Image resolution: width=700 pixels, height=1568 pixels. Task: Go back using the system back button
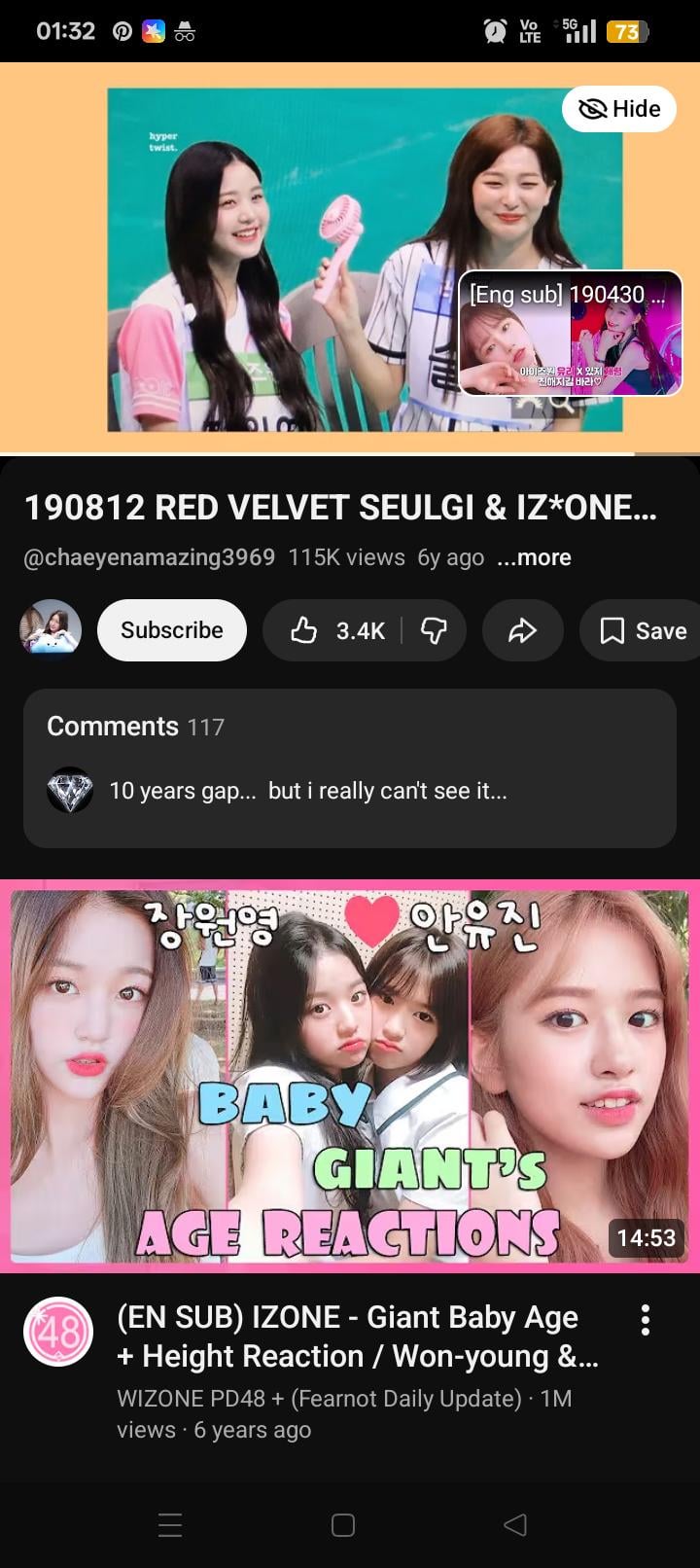click(515, 1524)
